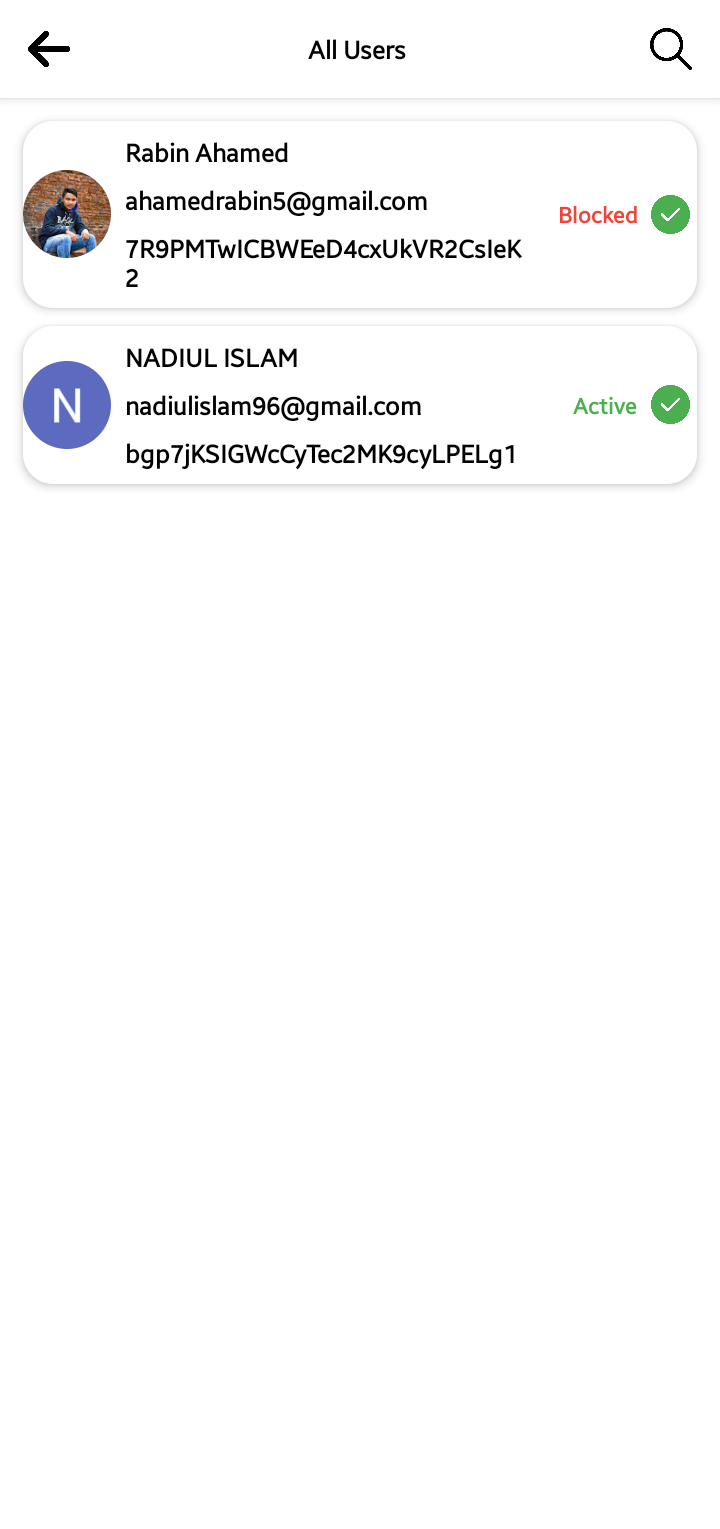720x1529 pixels.
Task: Tap the green checkmark beside Active
Action: [671, 405]
